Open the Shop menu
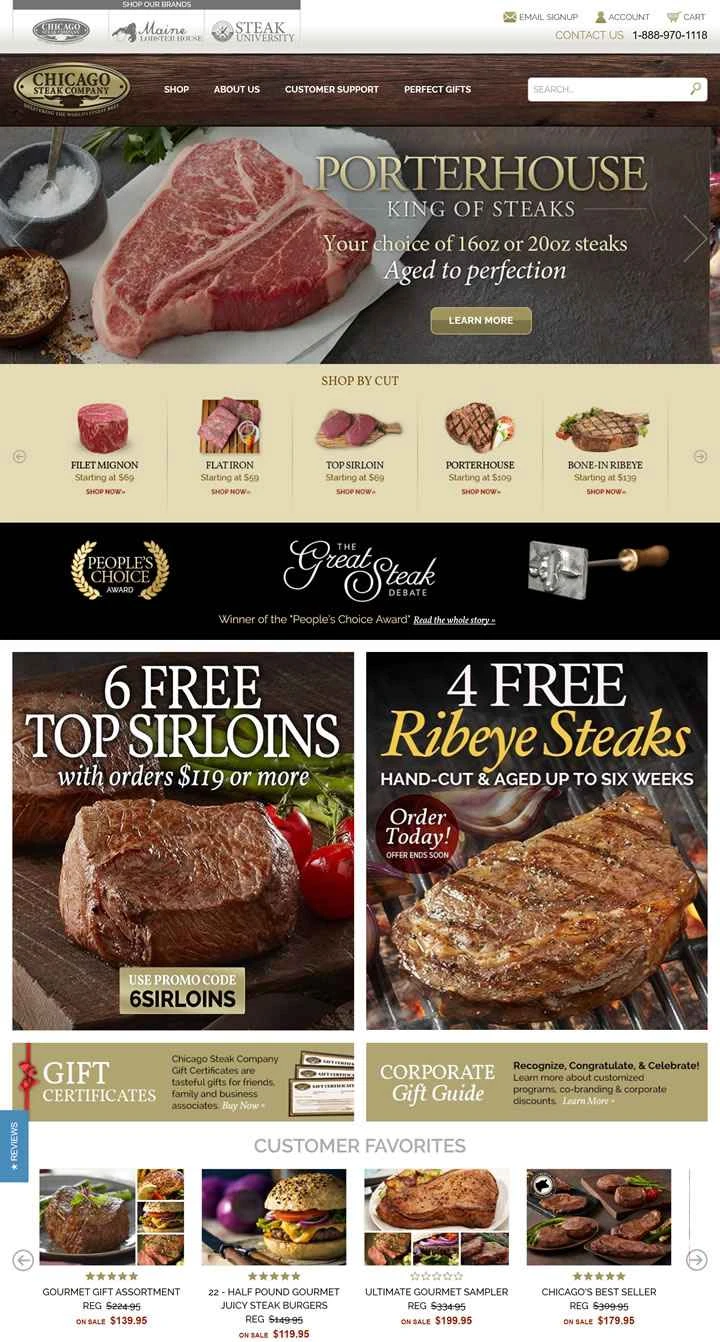 [176, 89]
